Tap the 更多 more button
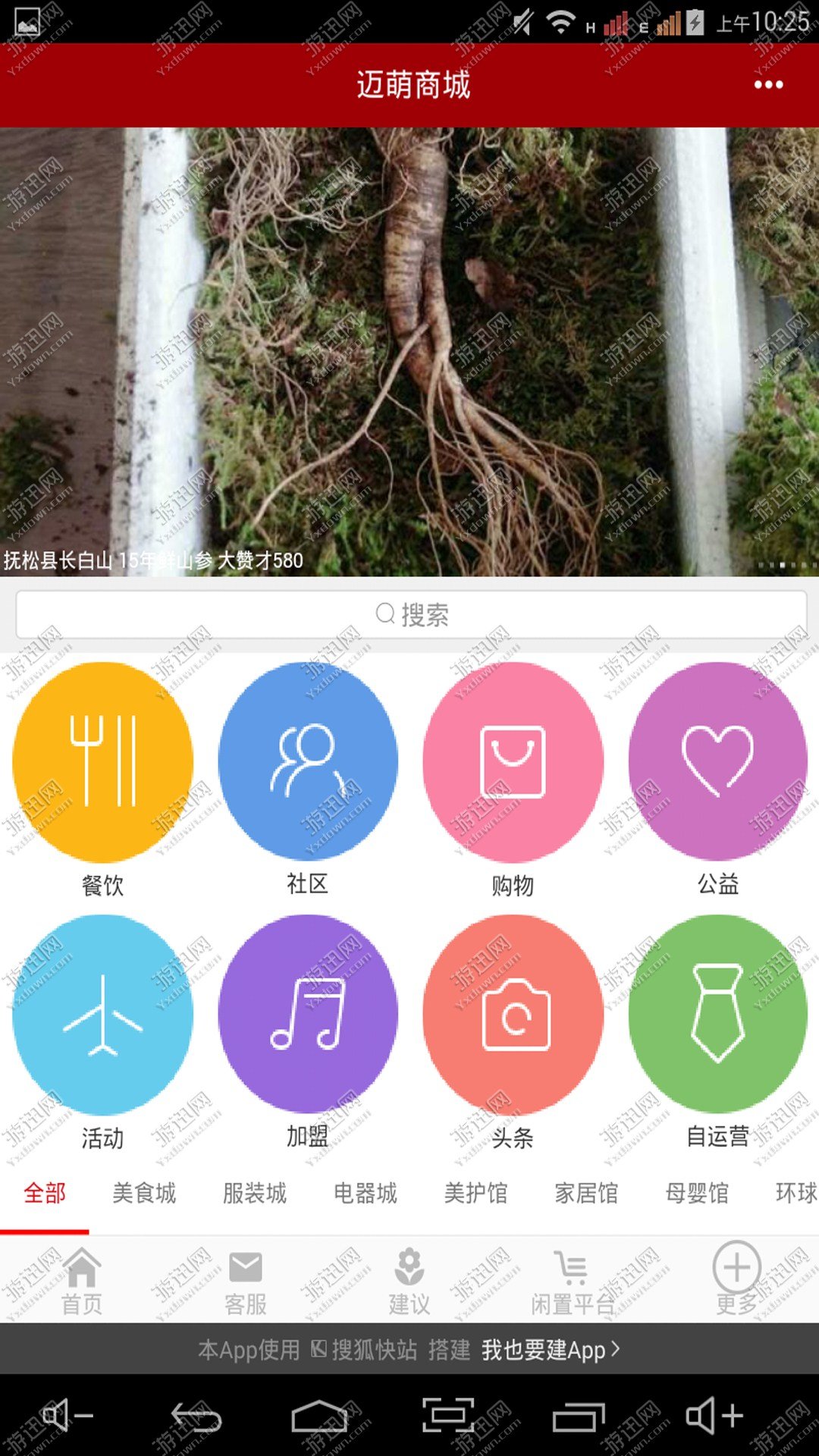The height and width of the screenshot is (1456, 819). pos(736,1280)
